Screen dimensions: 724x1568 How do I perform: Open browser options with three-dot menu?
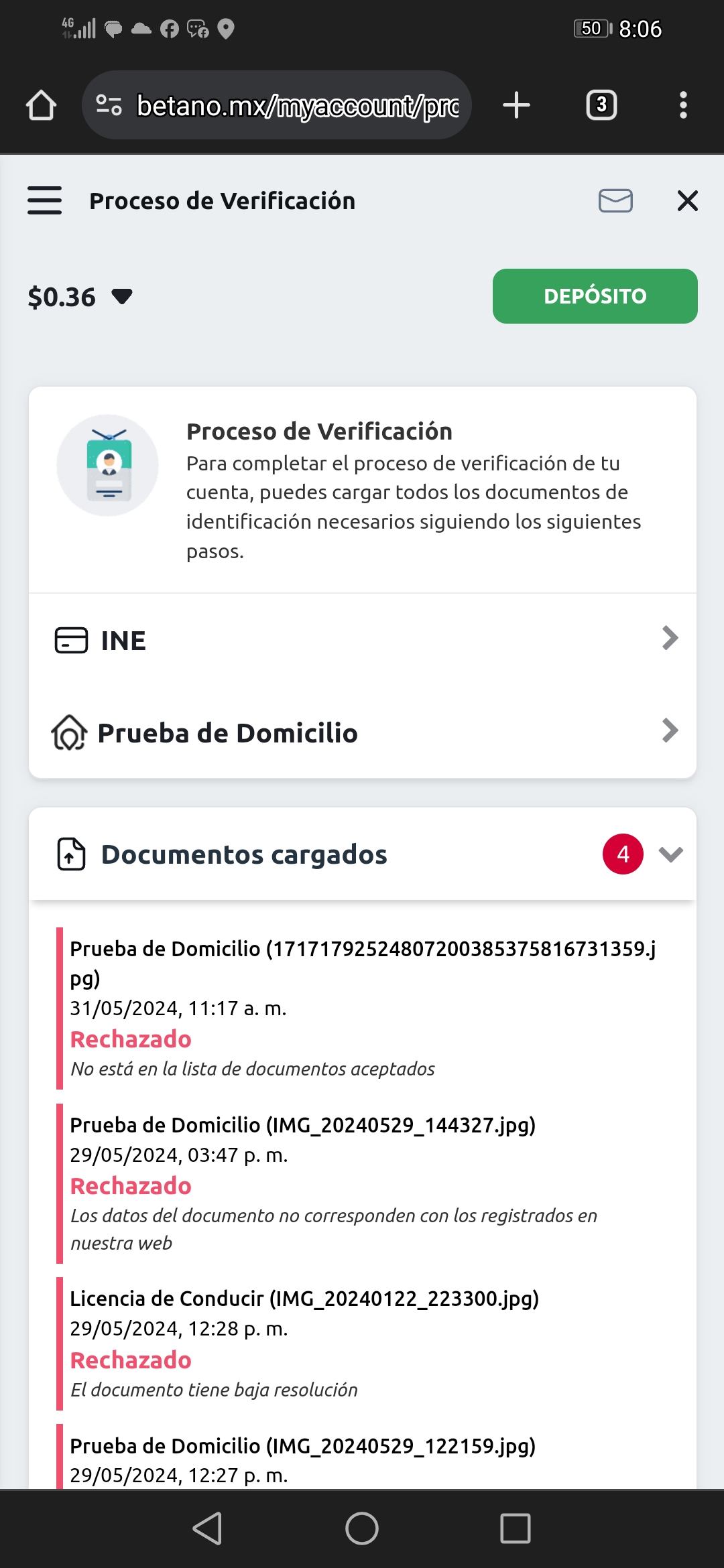[682, 105]
